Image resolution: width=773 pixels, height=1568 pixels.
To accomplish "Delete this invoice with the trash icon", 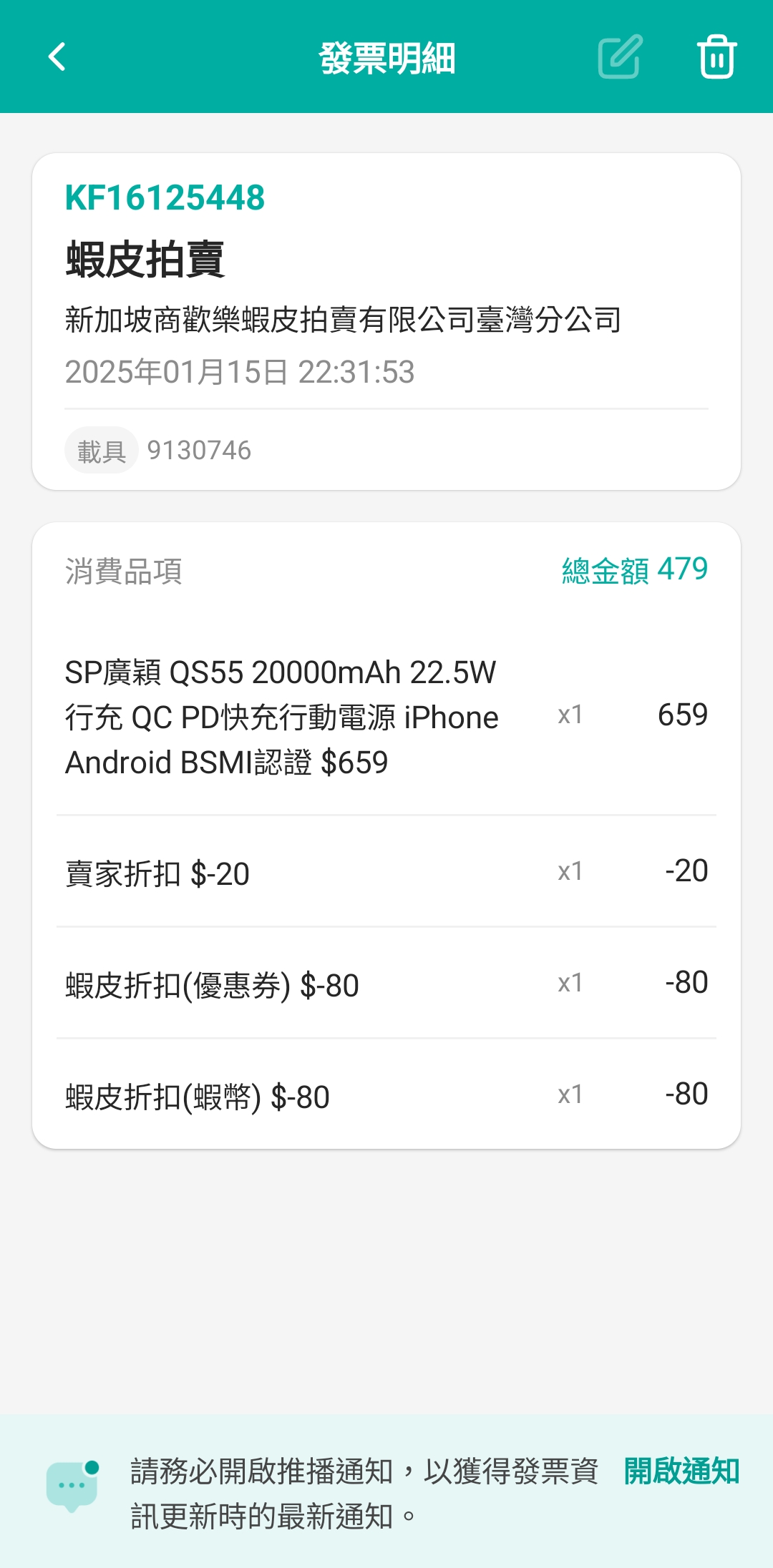I will pyautogui.click(x=716, y=57).
